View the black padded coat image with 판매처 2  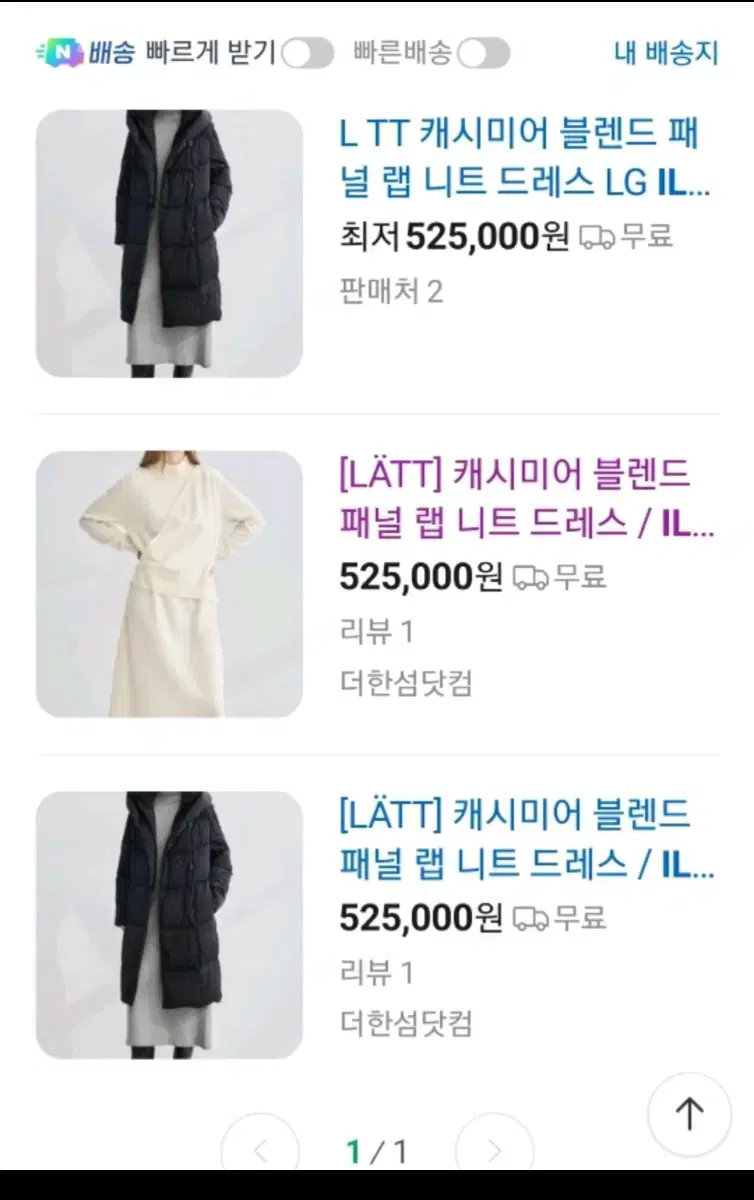(x=169, y=244)
